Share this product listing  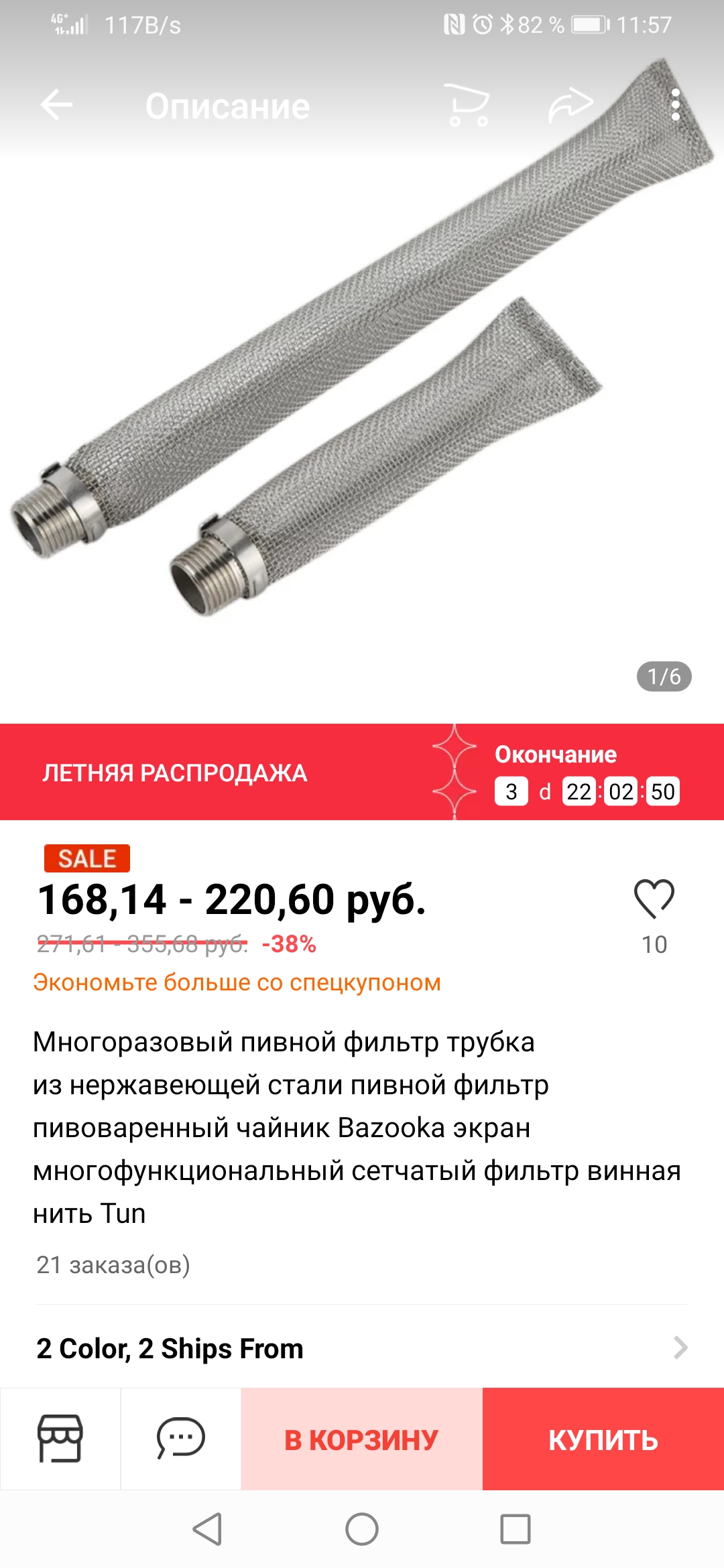pos(570,105)
